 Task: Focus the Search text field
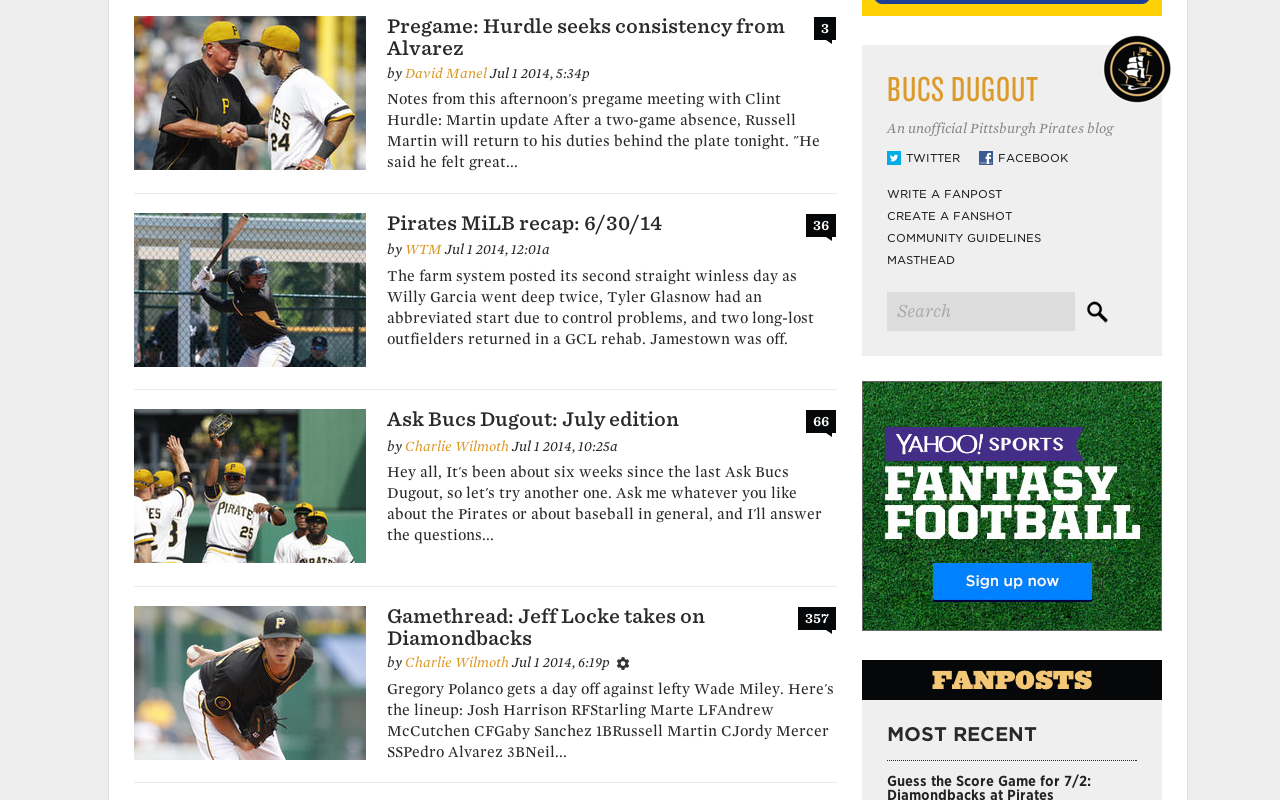(980, 311)
